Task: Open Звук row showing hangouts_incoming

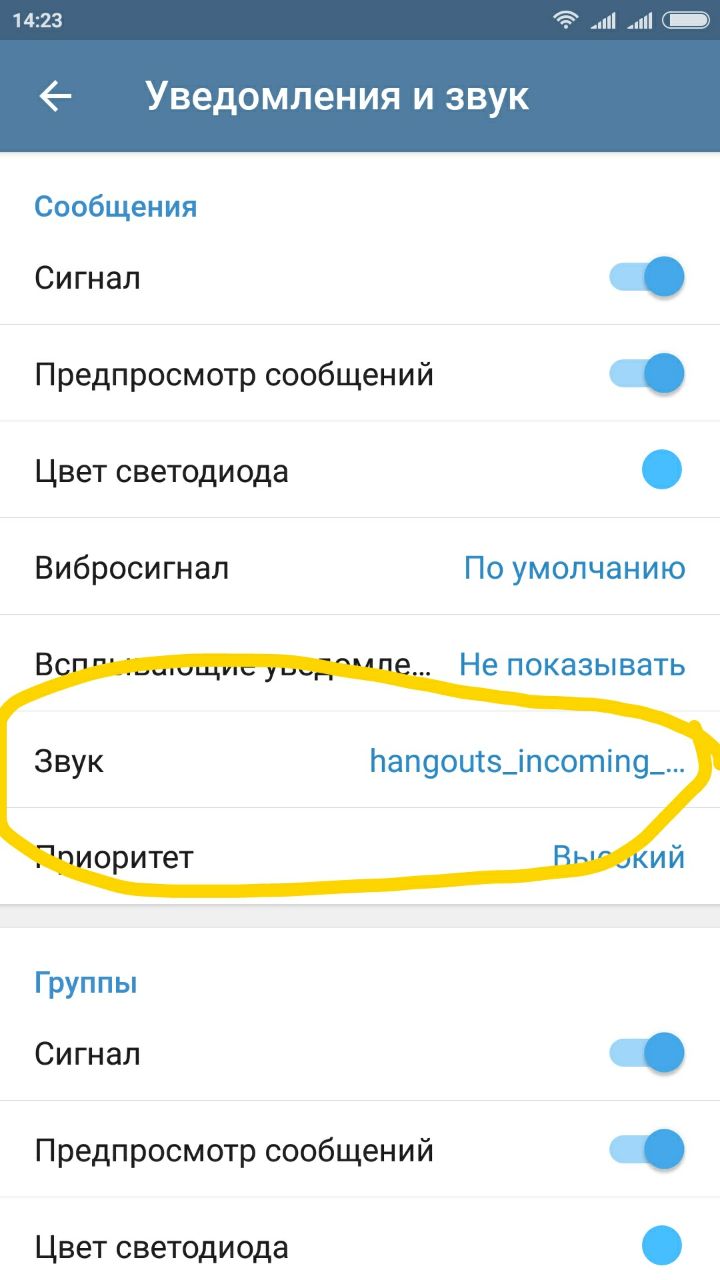Action: 360,761
